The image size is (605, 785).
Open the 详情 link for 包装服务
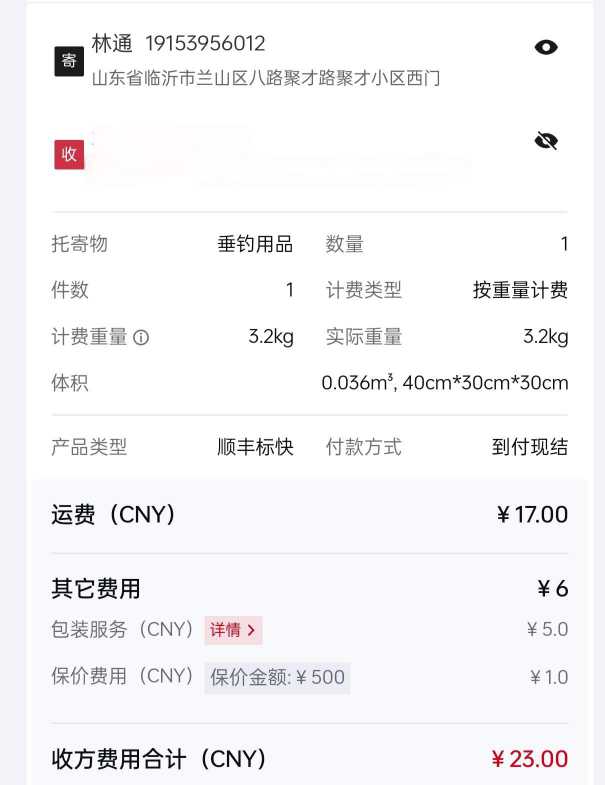point(233,630)
